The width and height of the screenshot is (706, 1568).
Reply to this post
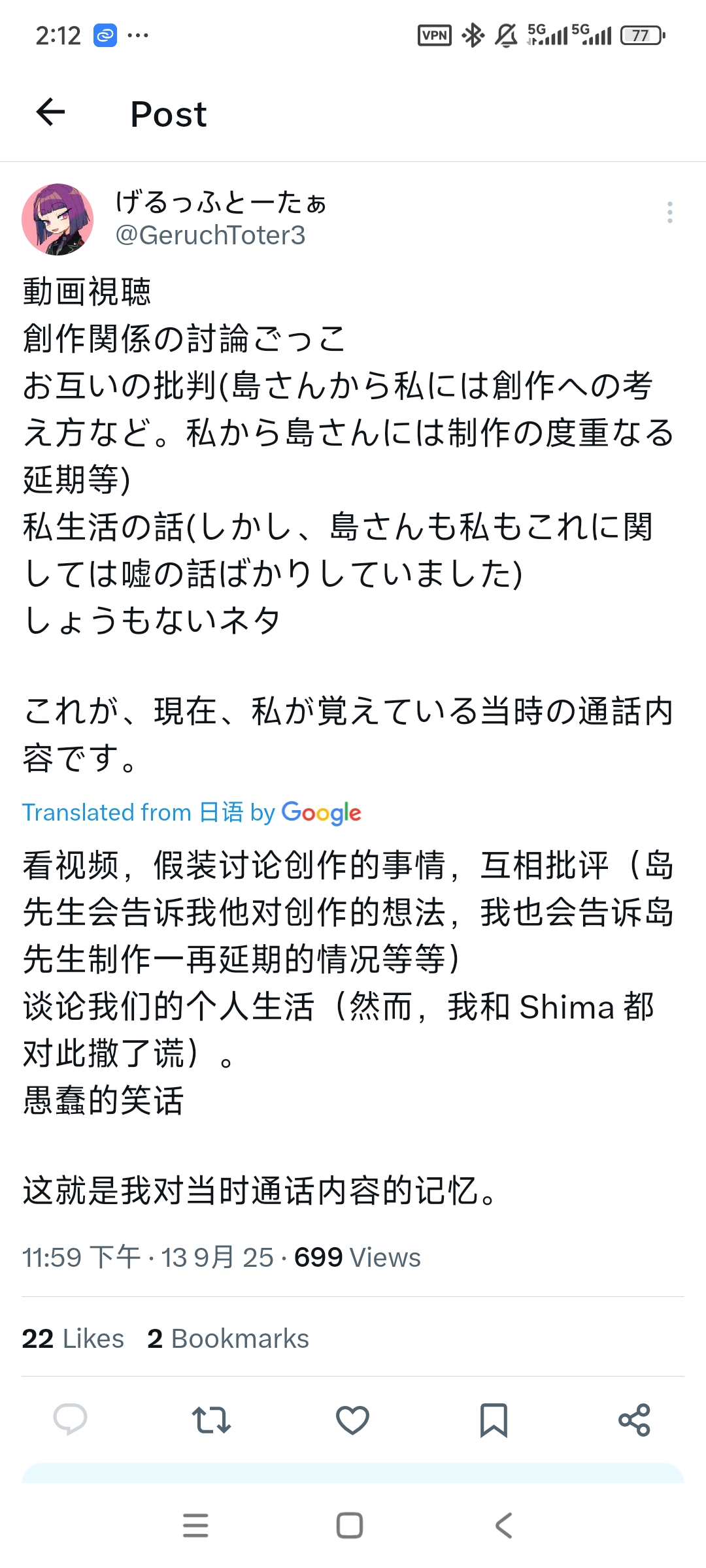point(70,1420)
